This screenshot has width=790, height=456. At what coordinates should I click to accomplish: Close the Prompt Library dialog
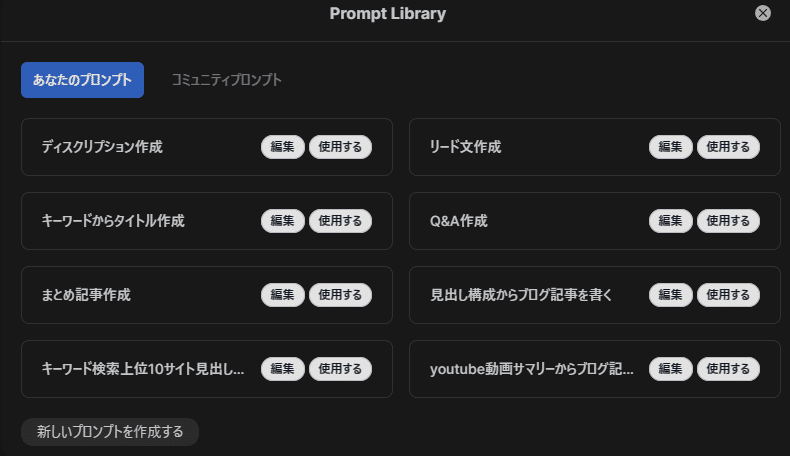coord(763,13)
